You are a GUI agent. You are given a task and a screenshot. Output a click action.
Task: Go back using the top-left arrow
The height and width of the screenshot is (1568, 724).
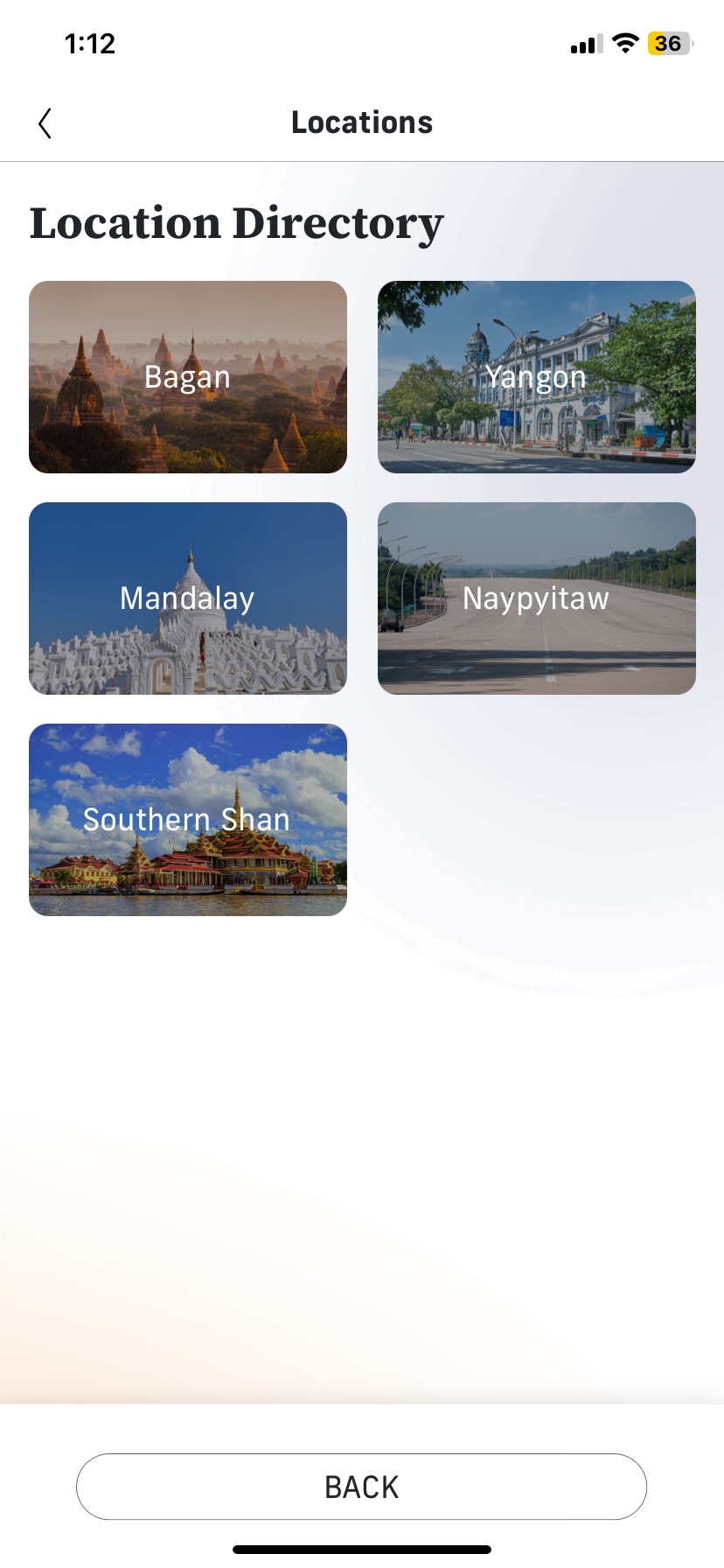point(45,123)
